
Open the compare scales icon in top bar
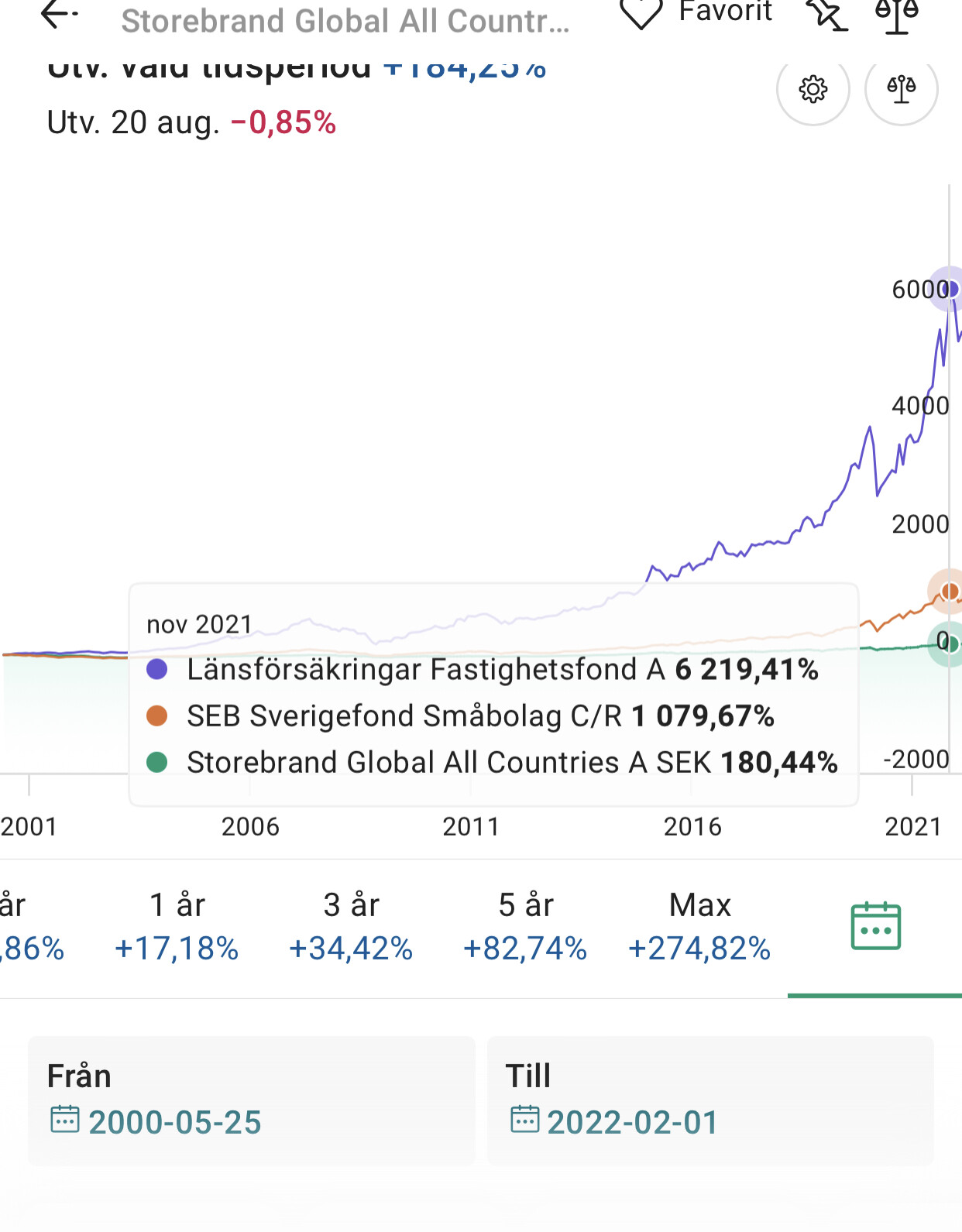click(x=896, y=14)
